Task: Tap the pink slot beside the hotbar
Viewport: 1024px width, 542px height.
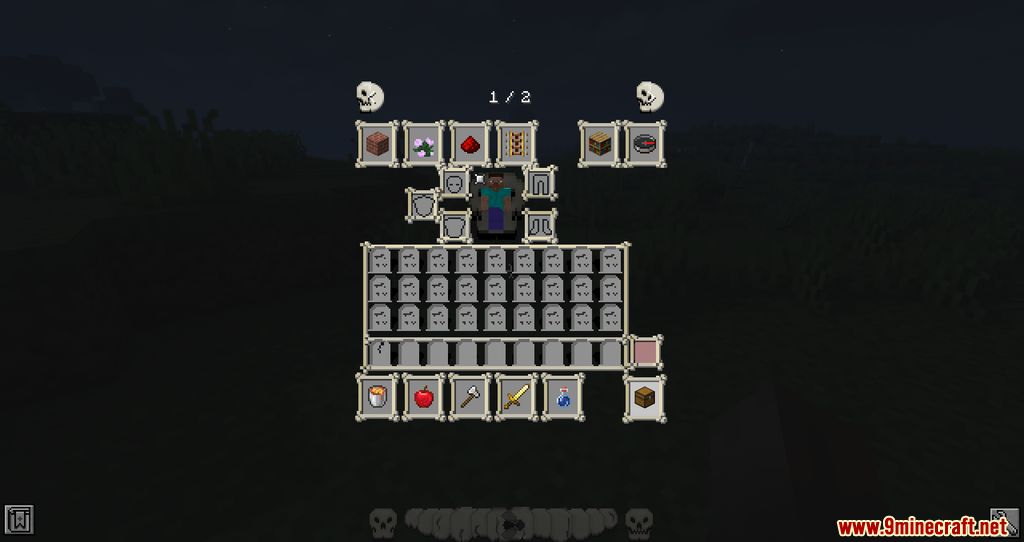Action: (x=645, y=351)
